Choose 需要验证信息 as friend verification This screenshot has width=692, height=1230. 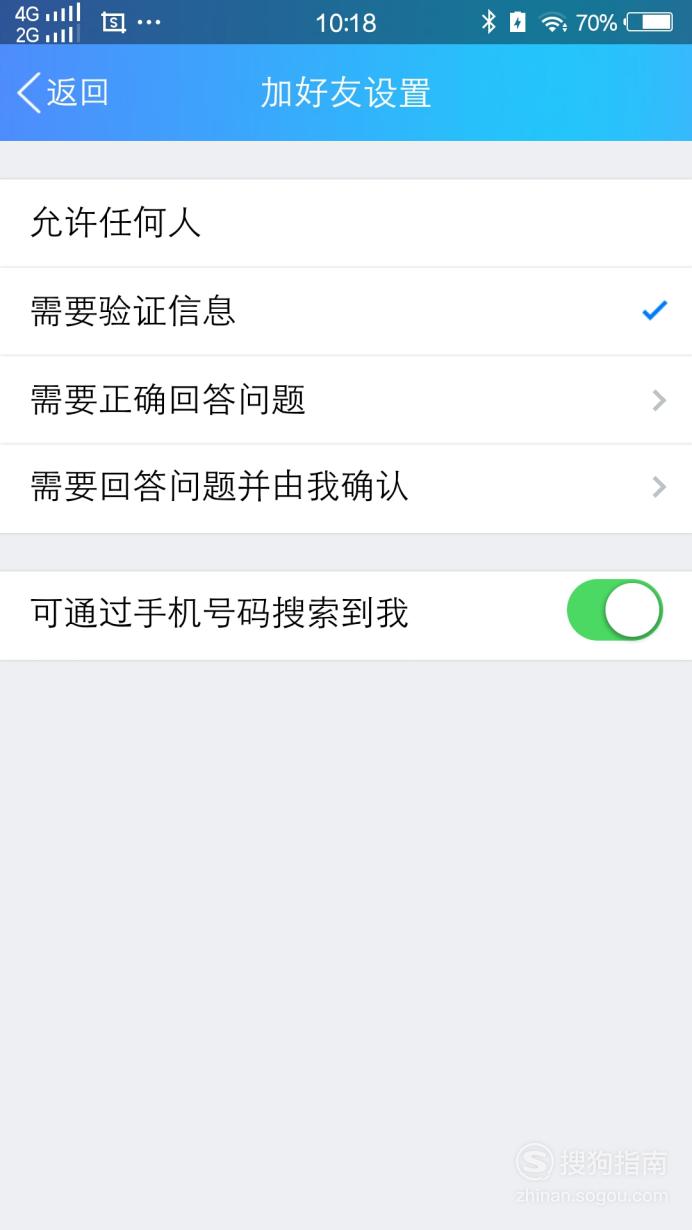pos(346,312)
